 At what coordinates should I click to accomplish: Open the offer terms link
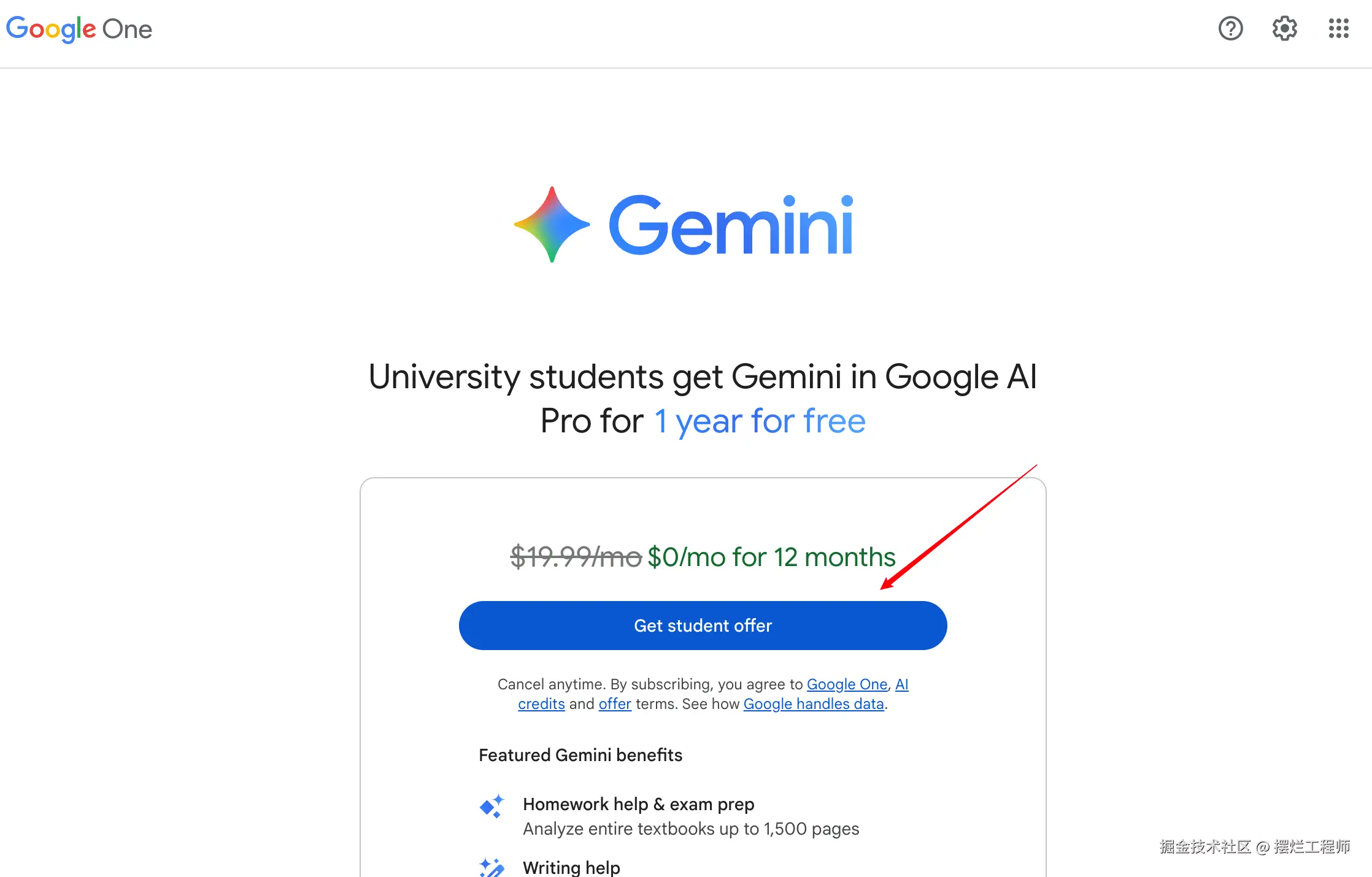click(x=615, y=704)
